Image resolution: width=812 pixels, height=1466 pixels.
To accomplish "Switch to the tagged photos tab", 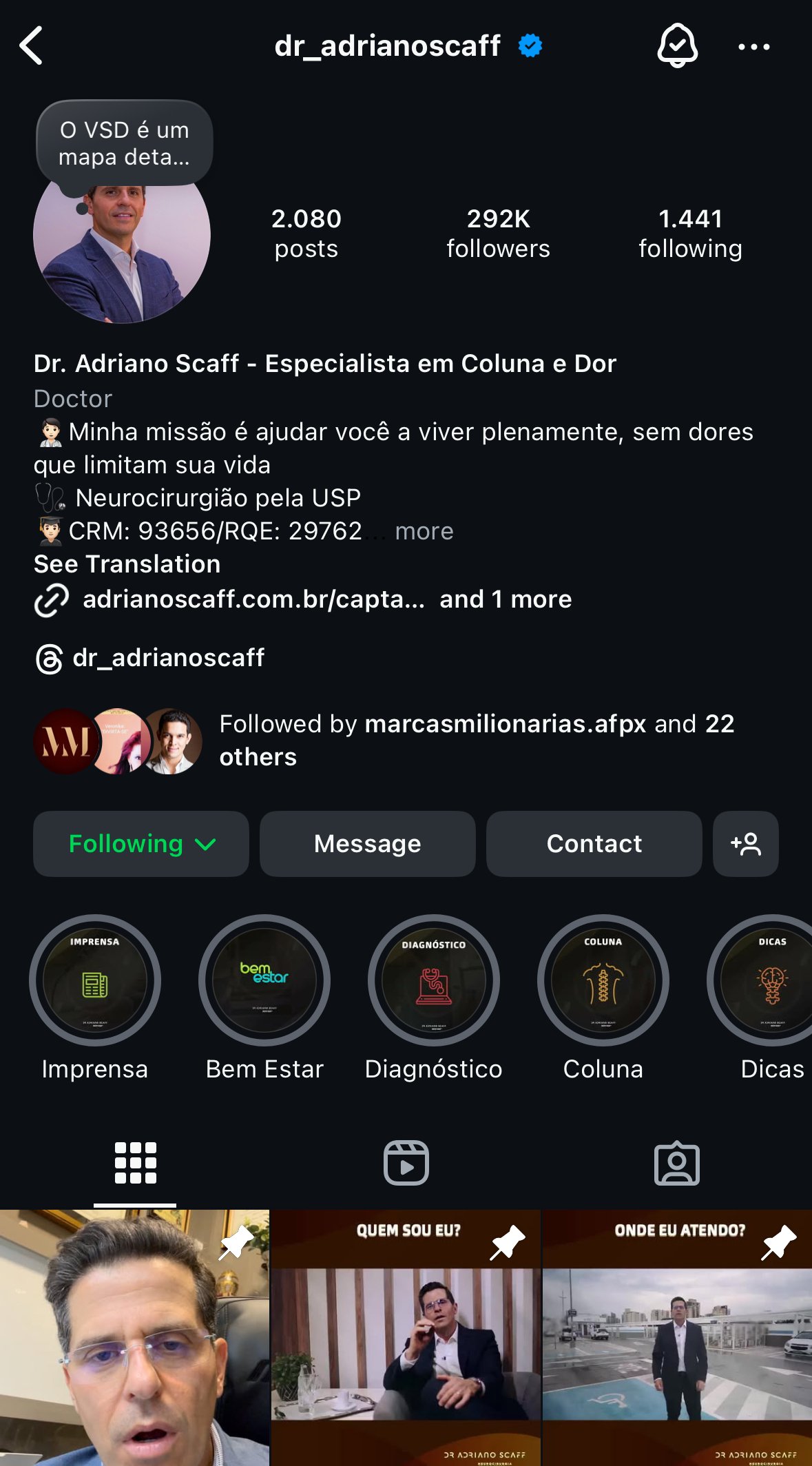I will 676,1164.
